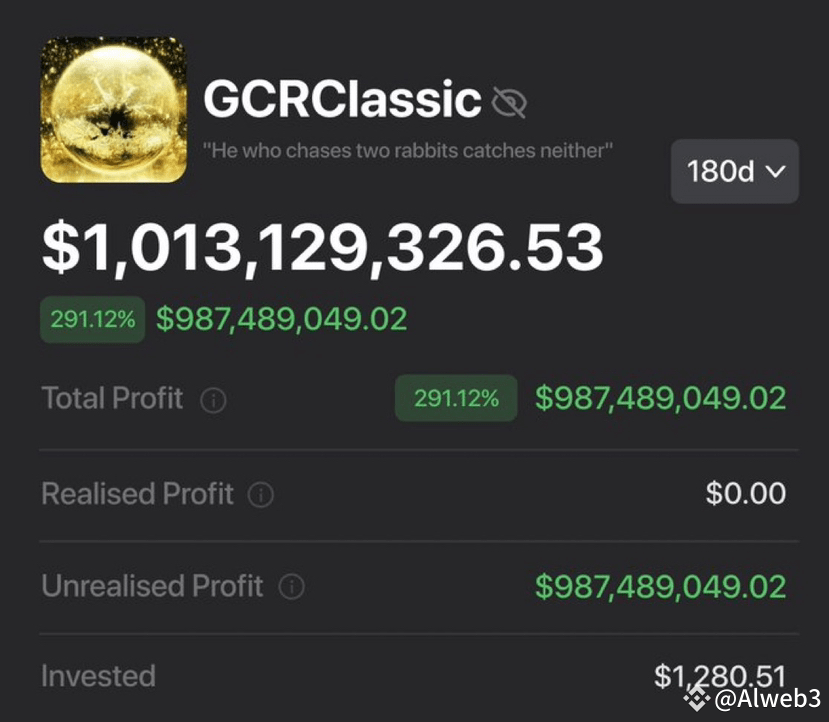Open the GCRClassic profile picture
This screenshot has width=829, height=722.
point(113,110)
